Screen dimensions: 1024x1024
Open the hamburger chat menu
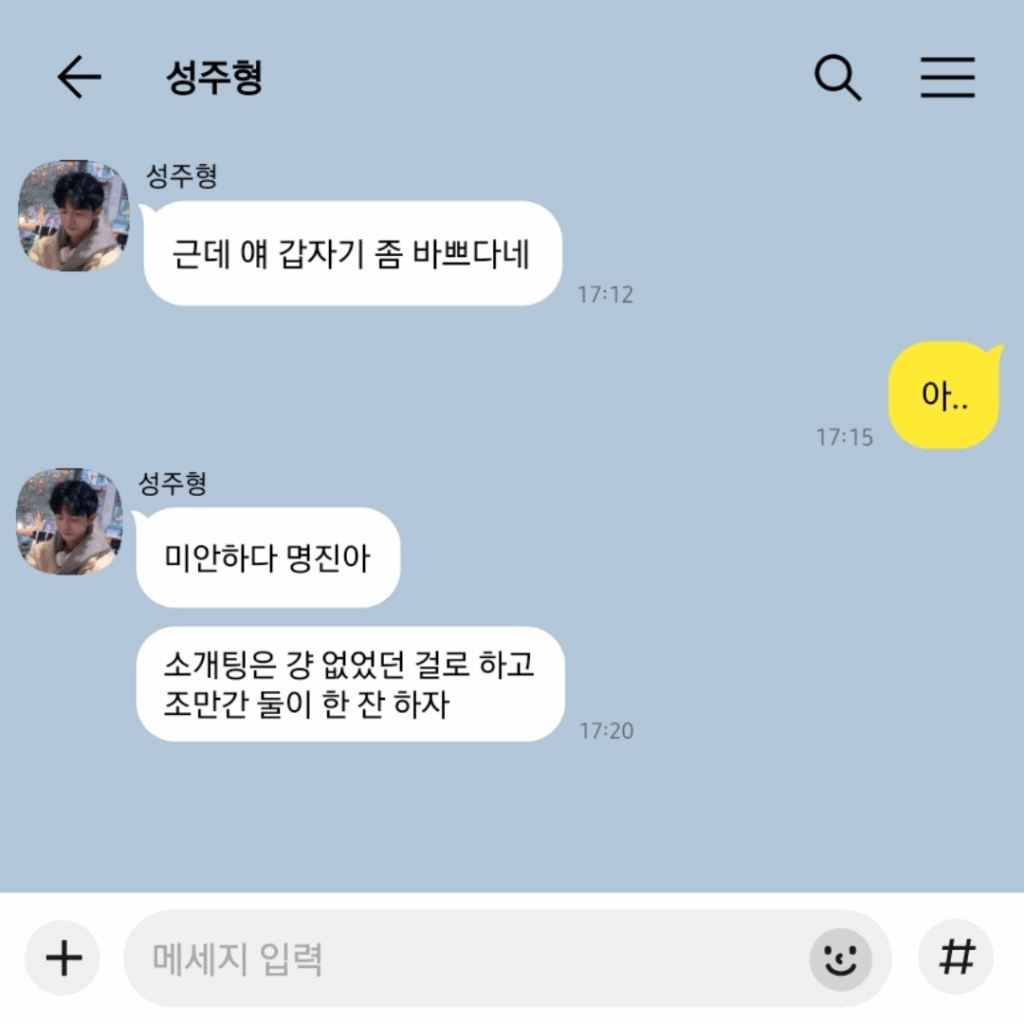pyautogui.click(x=947, y=77)
